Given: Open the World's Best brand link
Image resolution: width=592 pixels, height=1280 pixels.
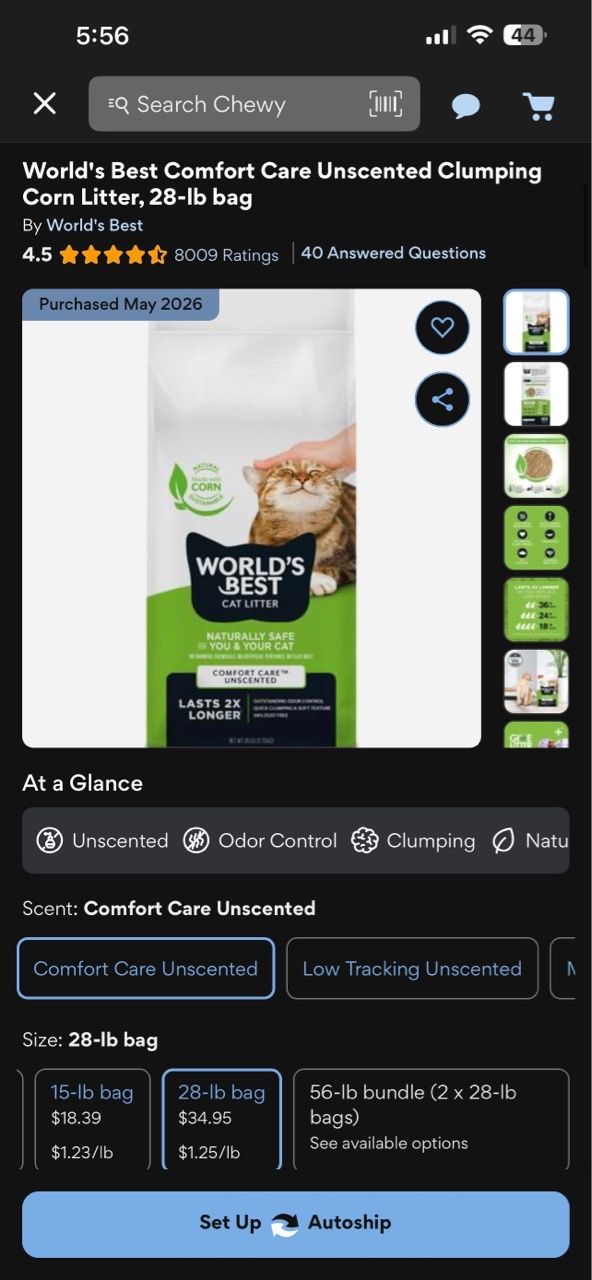Looking at the screenshot, I should pyautogui.click(x=94, y=225).
